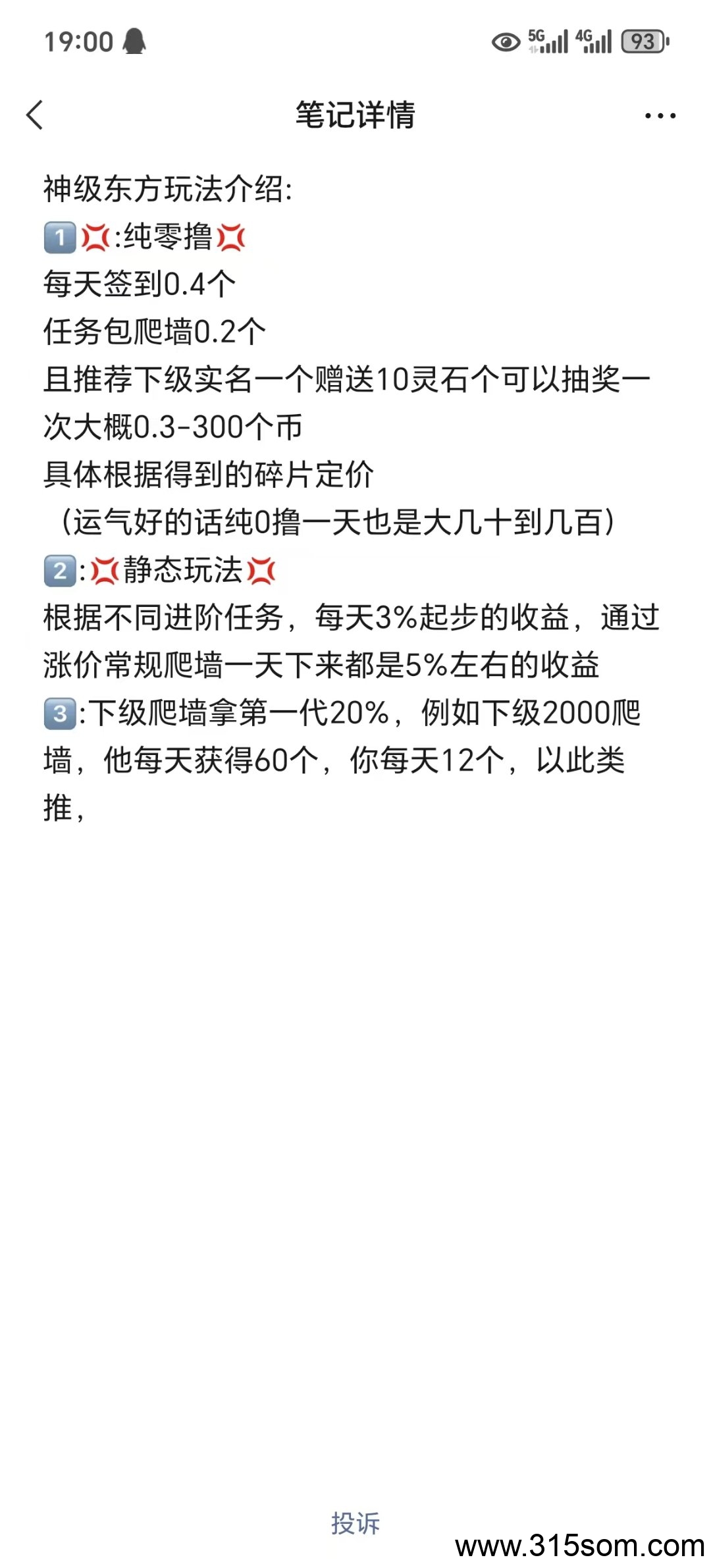Open the three-dot overflow menu
This screenshot has width=711, height=1568.
click(x=660, y=116)
